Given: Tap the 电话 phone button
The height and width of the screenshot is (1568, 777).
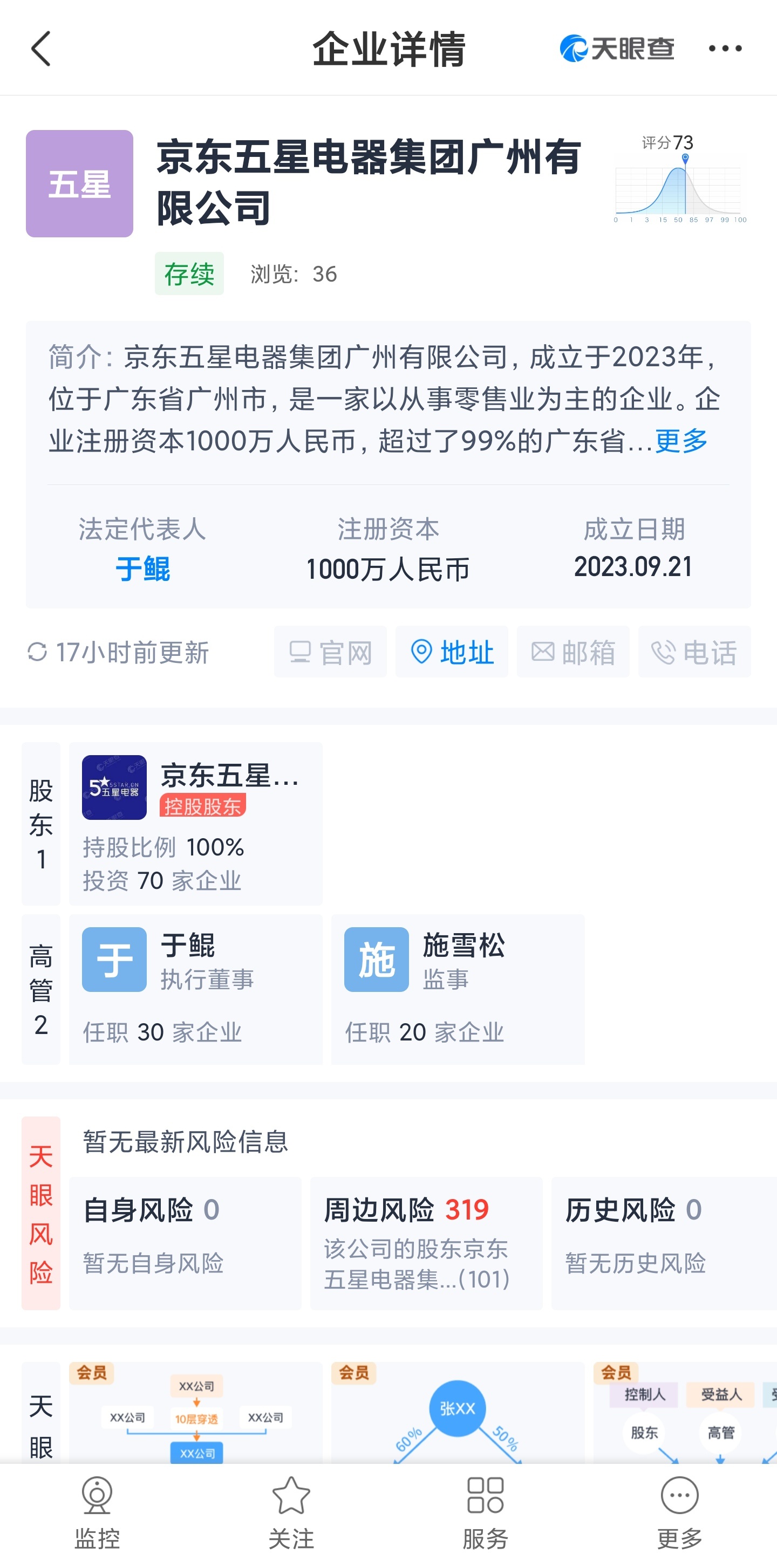Looking at the screenshot, I should [x=694, y=652].
